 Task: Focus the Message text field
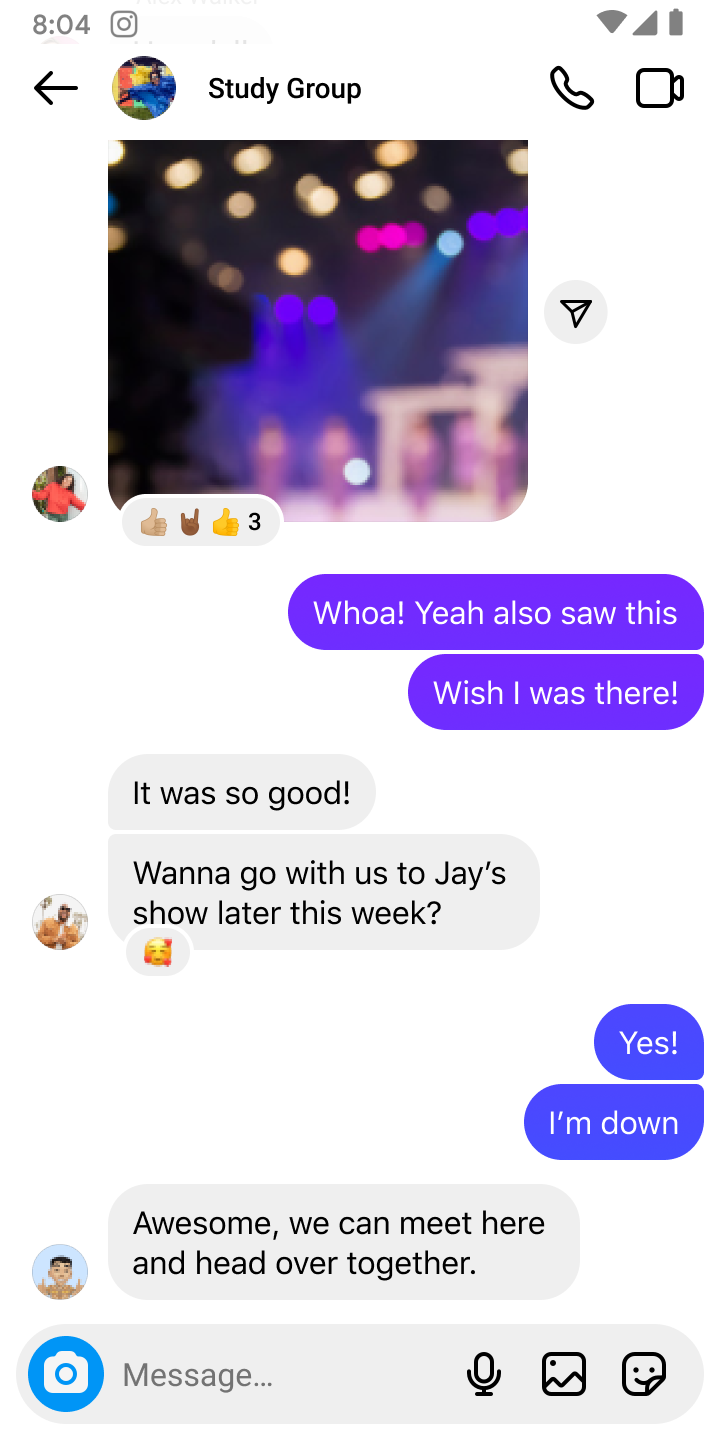click(280, 1375)
